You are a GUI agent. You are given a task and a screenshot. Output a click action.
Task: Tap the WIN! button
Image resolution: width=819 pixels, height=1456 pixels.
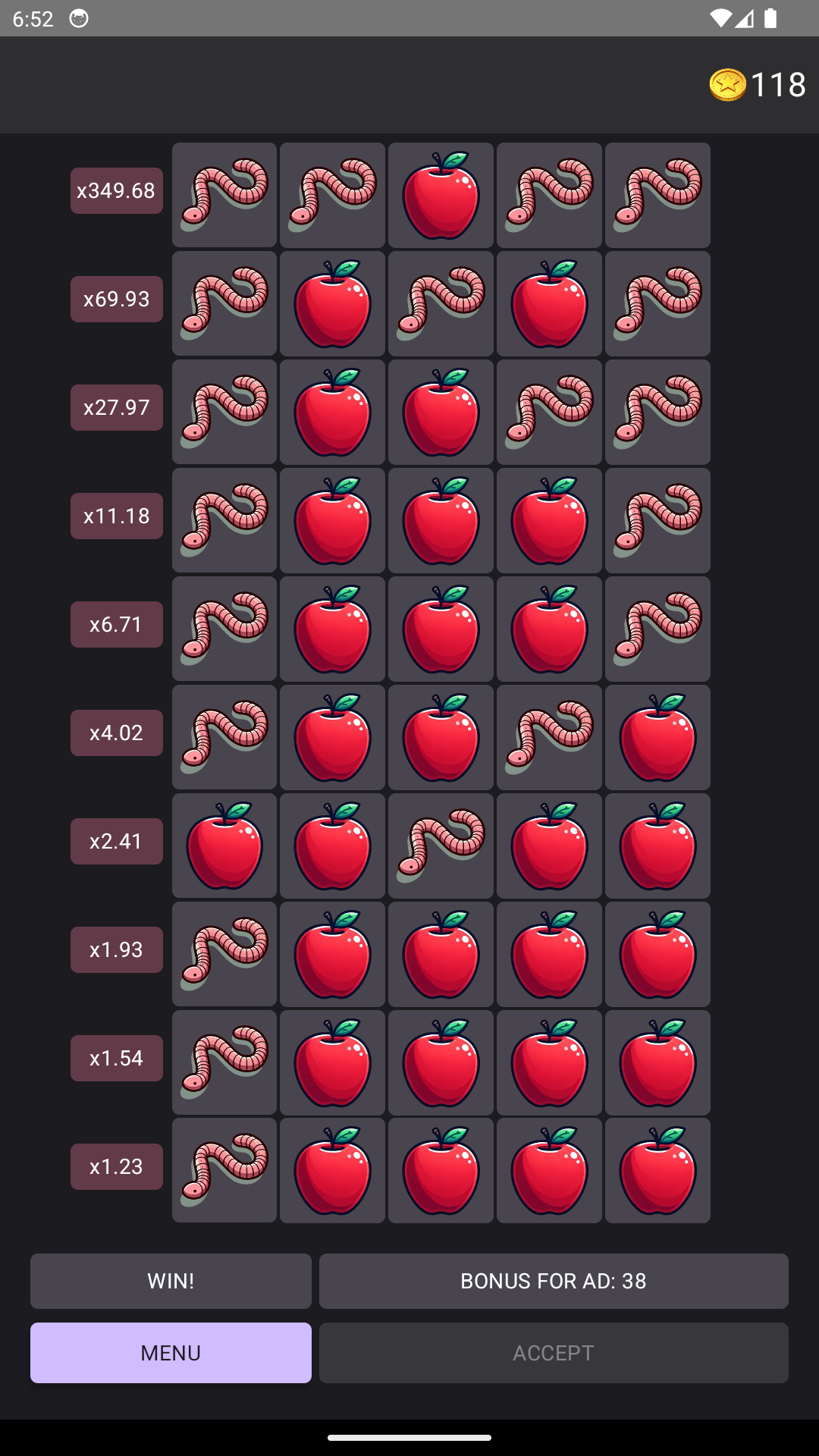(x=171, y=1281)
